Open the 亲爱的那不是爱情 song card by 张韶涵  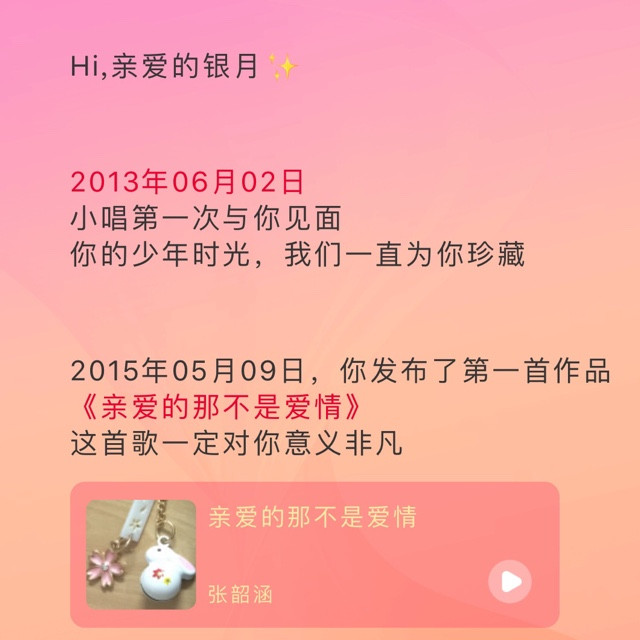pyautogui.click(x=330, y=553)
